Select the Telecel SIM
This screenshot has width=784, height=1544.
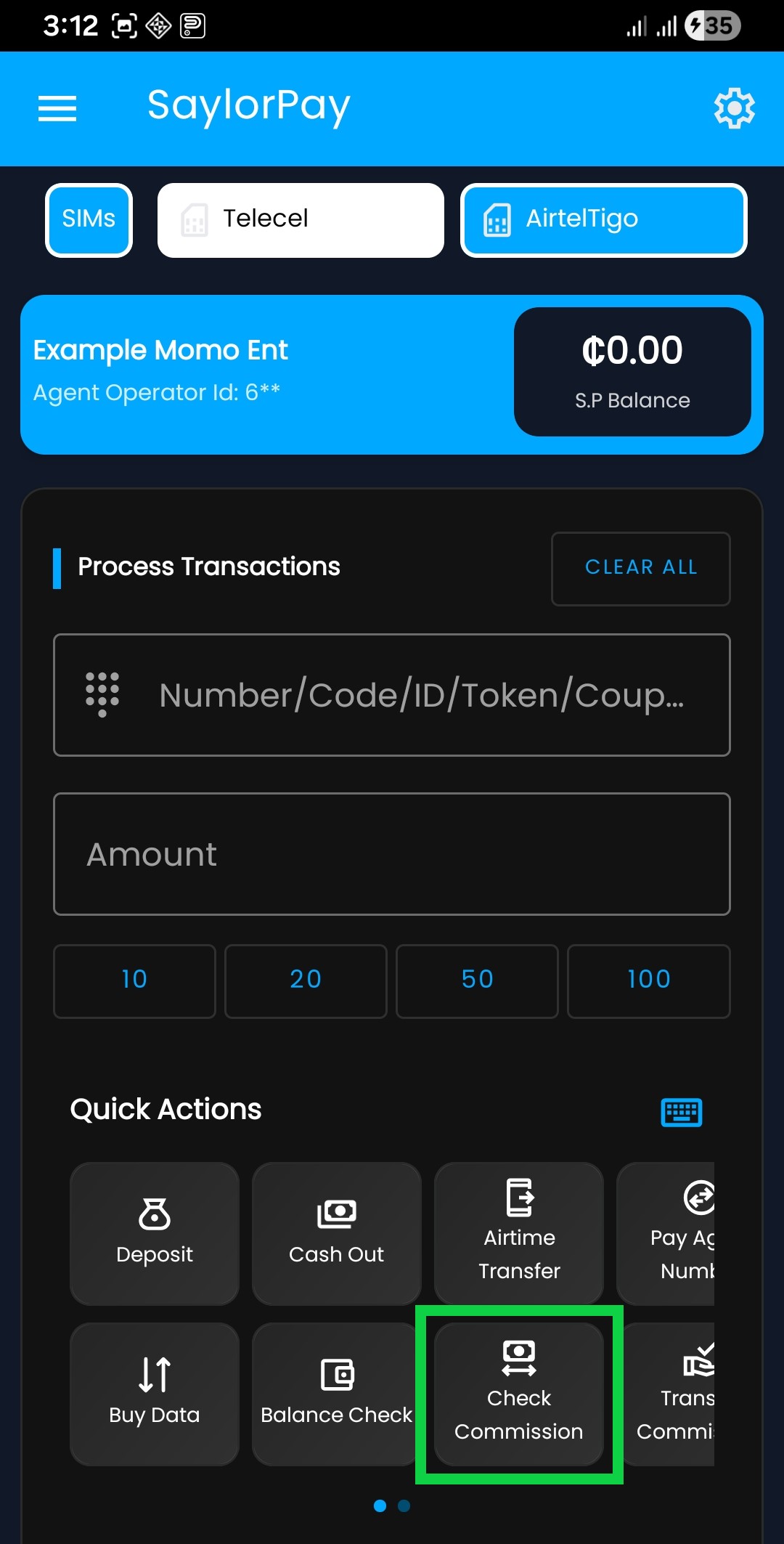301,220
